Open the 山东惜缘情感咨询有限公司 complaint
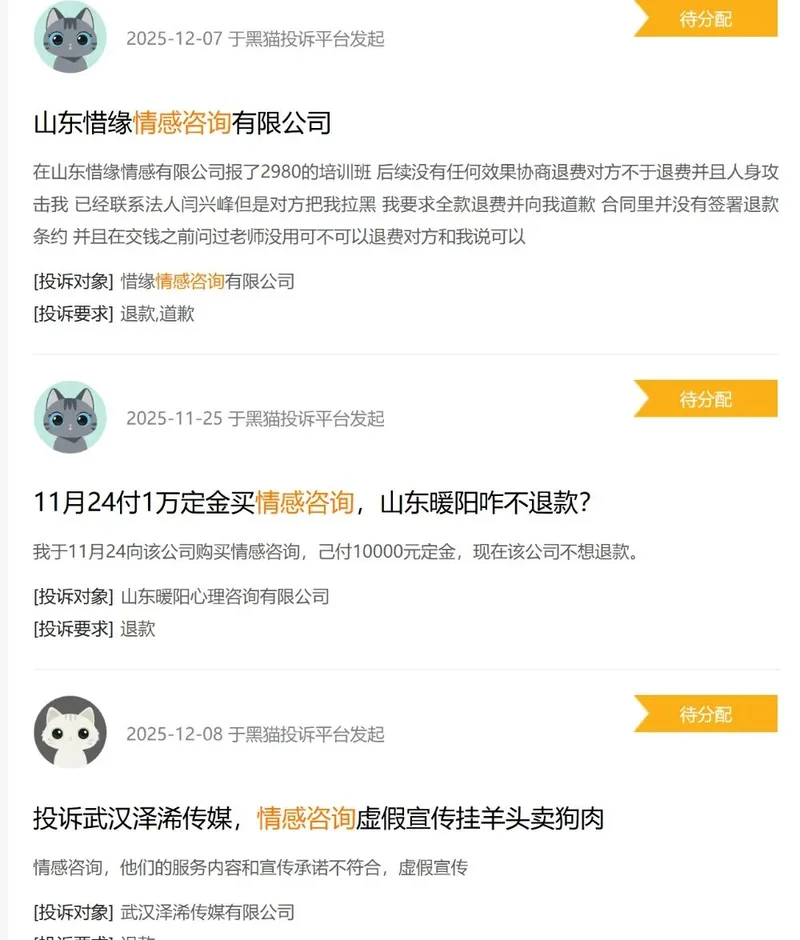The width and height of the screenshot is (800, 940). 182,123
